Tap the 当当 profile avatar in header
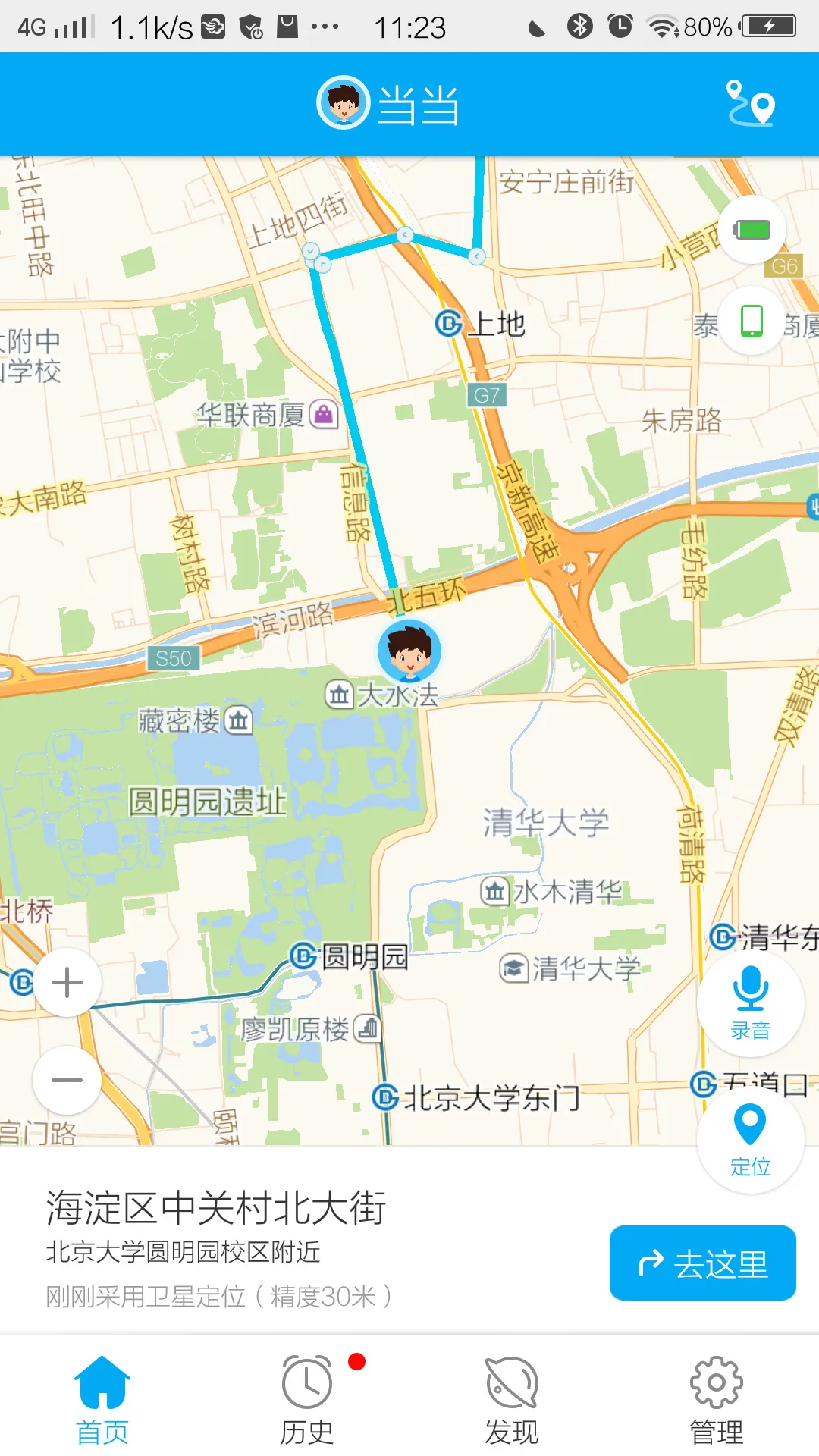The image size is (819, 1456). coord(343,103)
